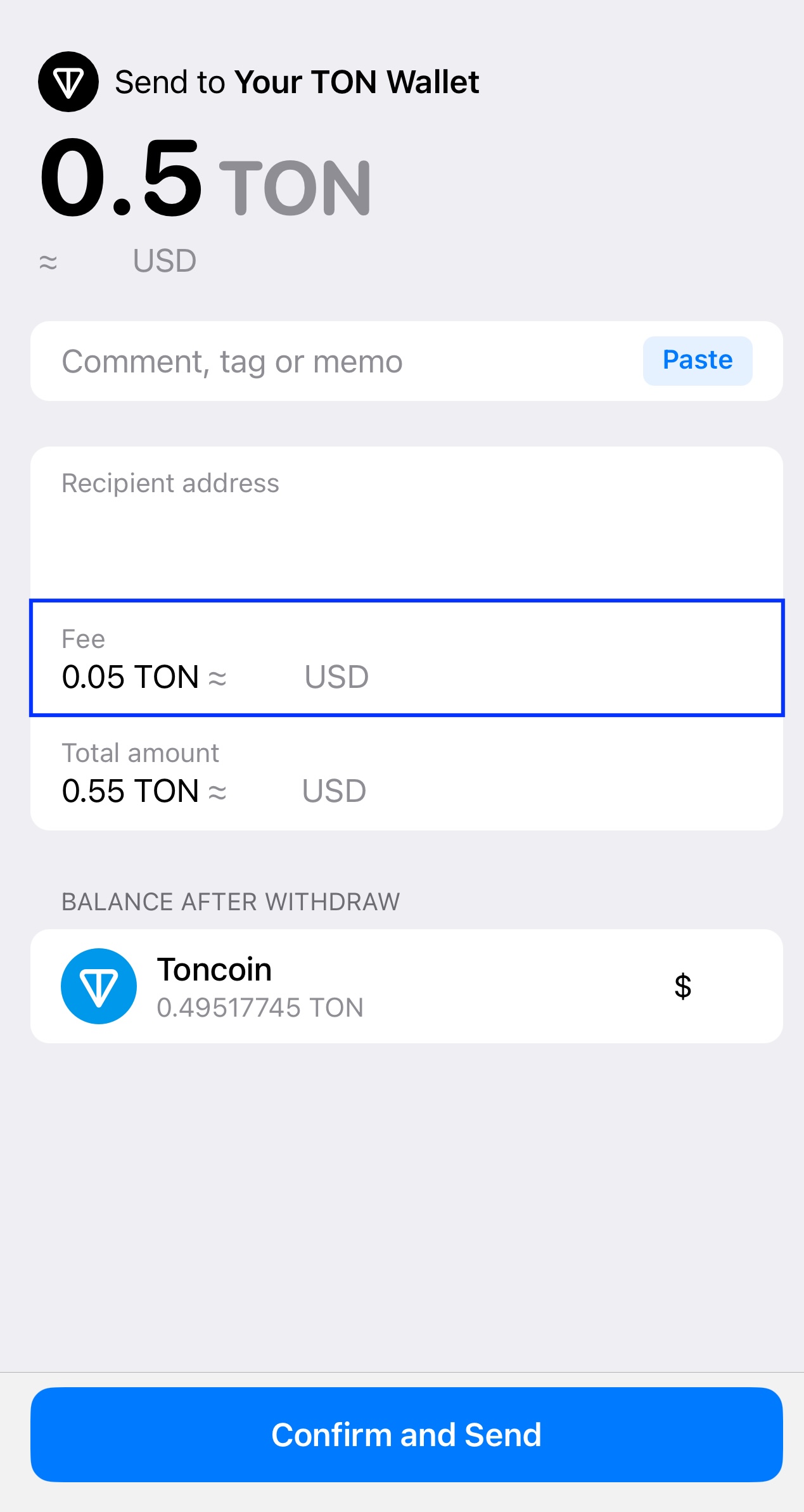Viewport: 804px width, 1512px height.
Task: Tap the Paste button
Action: coord(698,360)
